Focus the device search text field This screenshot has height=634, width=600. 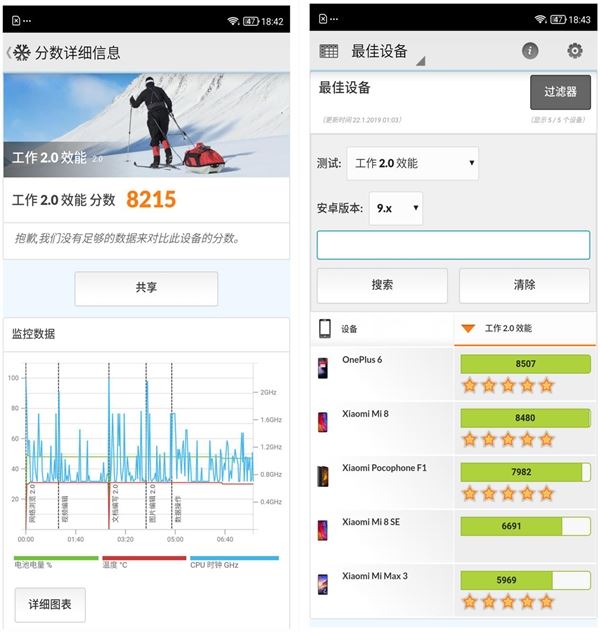click(x=453, y=246)
